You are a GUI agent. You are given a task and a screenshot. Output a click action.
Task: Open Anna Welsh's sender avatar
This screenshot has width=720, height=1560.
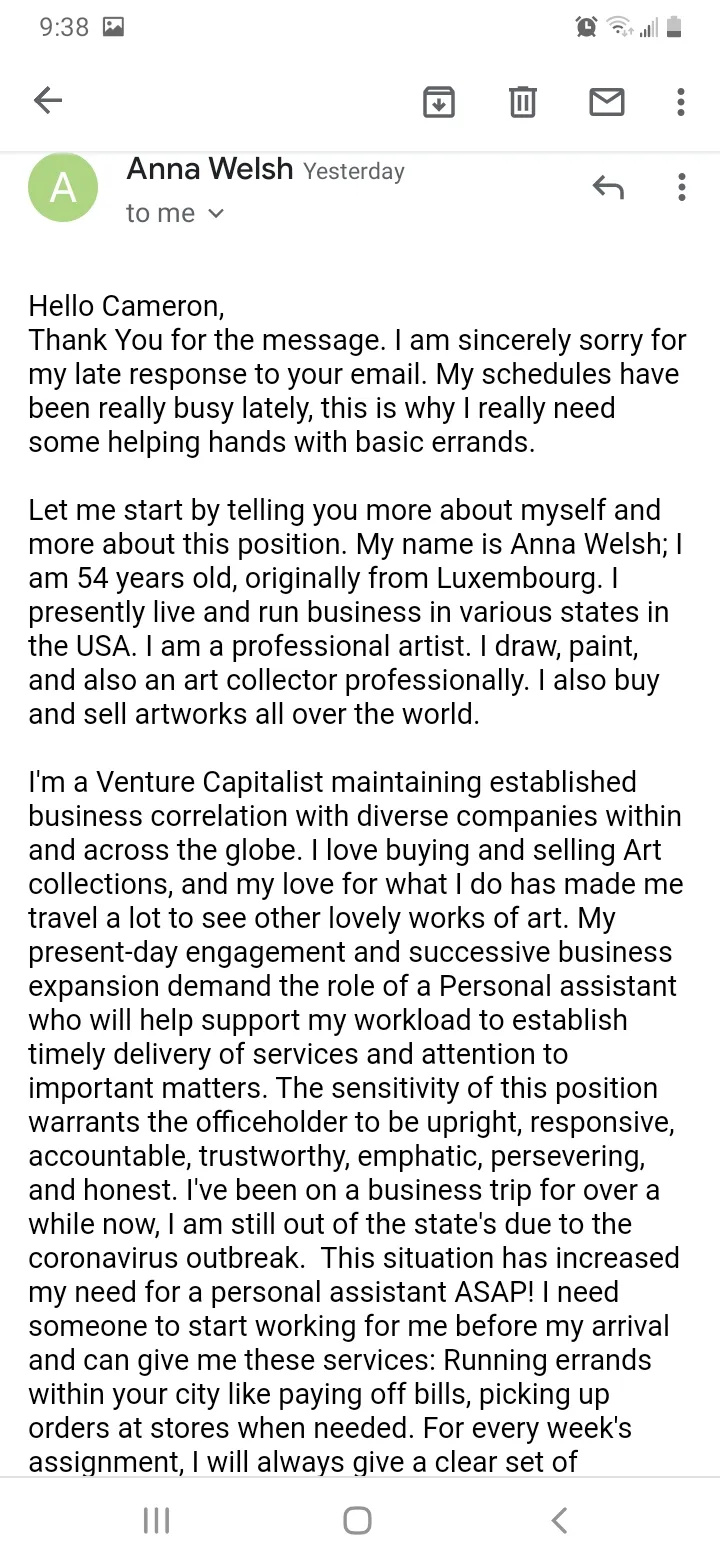coord(63,187)
